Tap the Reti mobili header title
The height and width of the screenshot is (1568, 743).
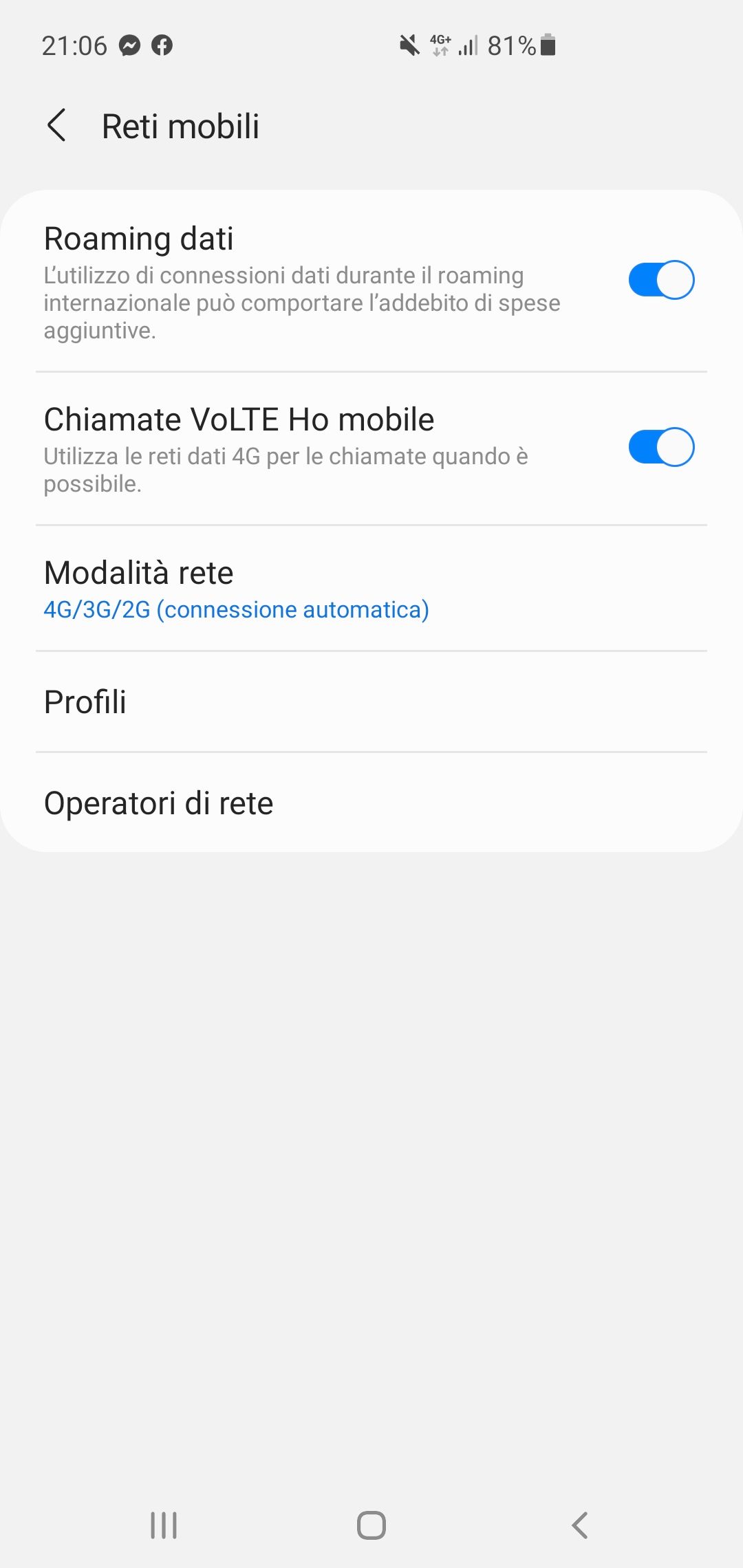180,125
